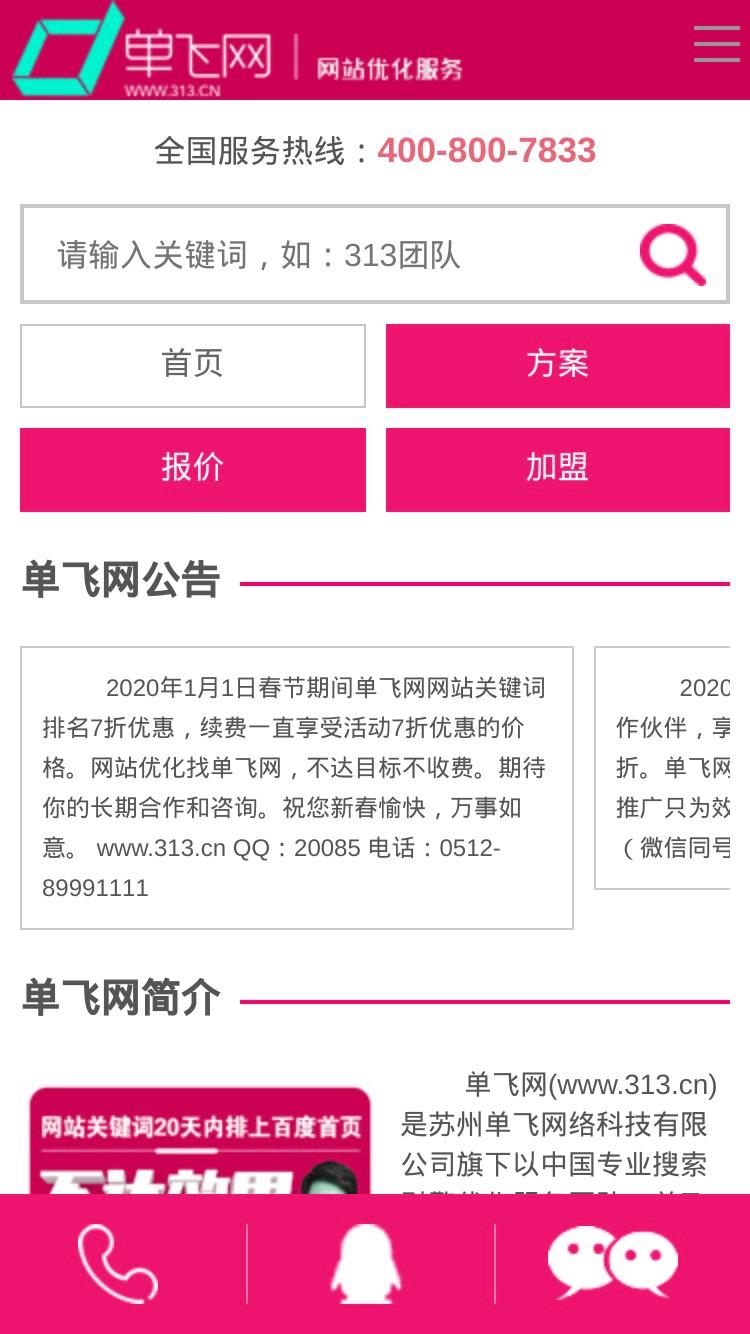Viewport: 750px width, 1334px height.
Task: Tap the 单飞网 logo in the header
Action: (x=238, y=50)
